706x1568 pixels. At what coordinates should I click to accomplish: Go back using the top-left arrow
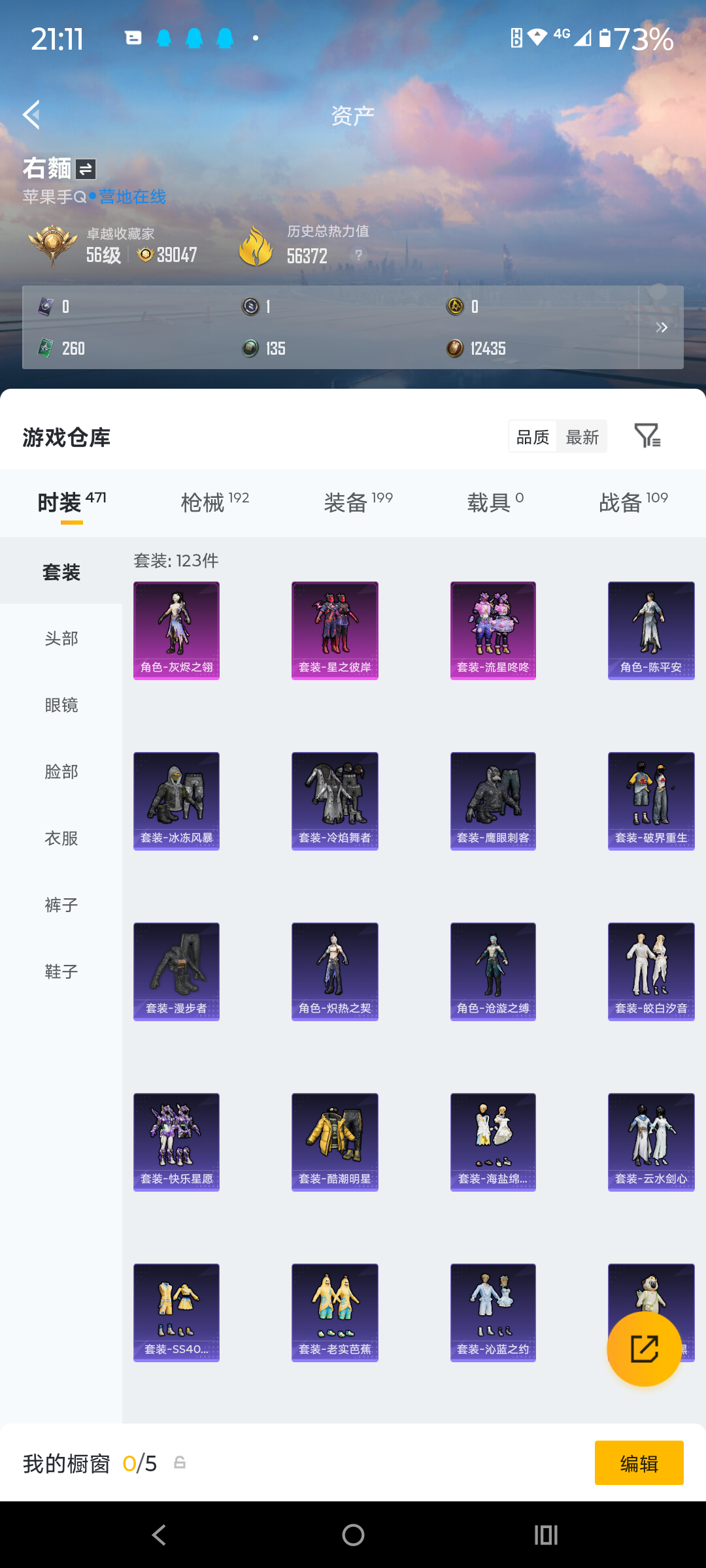[31, 115]
